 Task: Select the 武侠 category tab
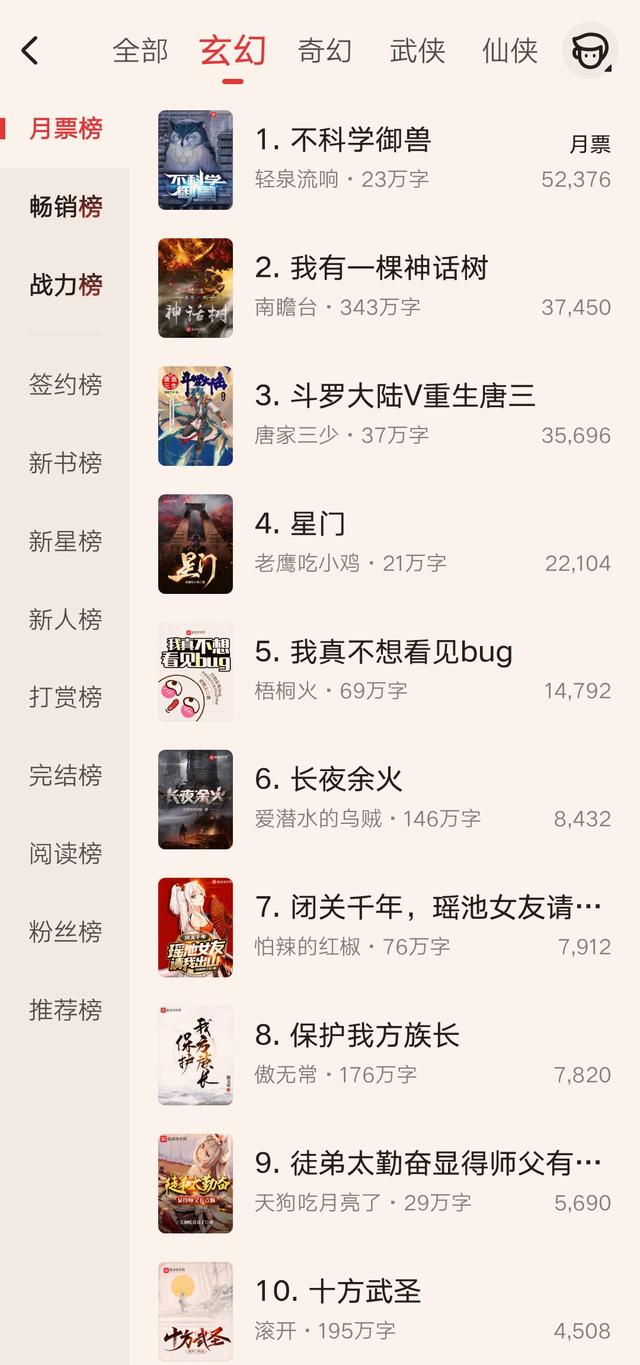click(x=417, y=50)
